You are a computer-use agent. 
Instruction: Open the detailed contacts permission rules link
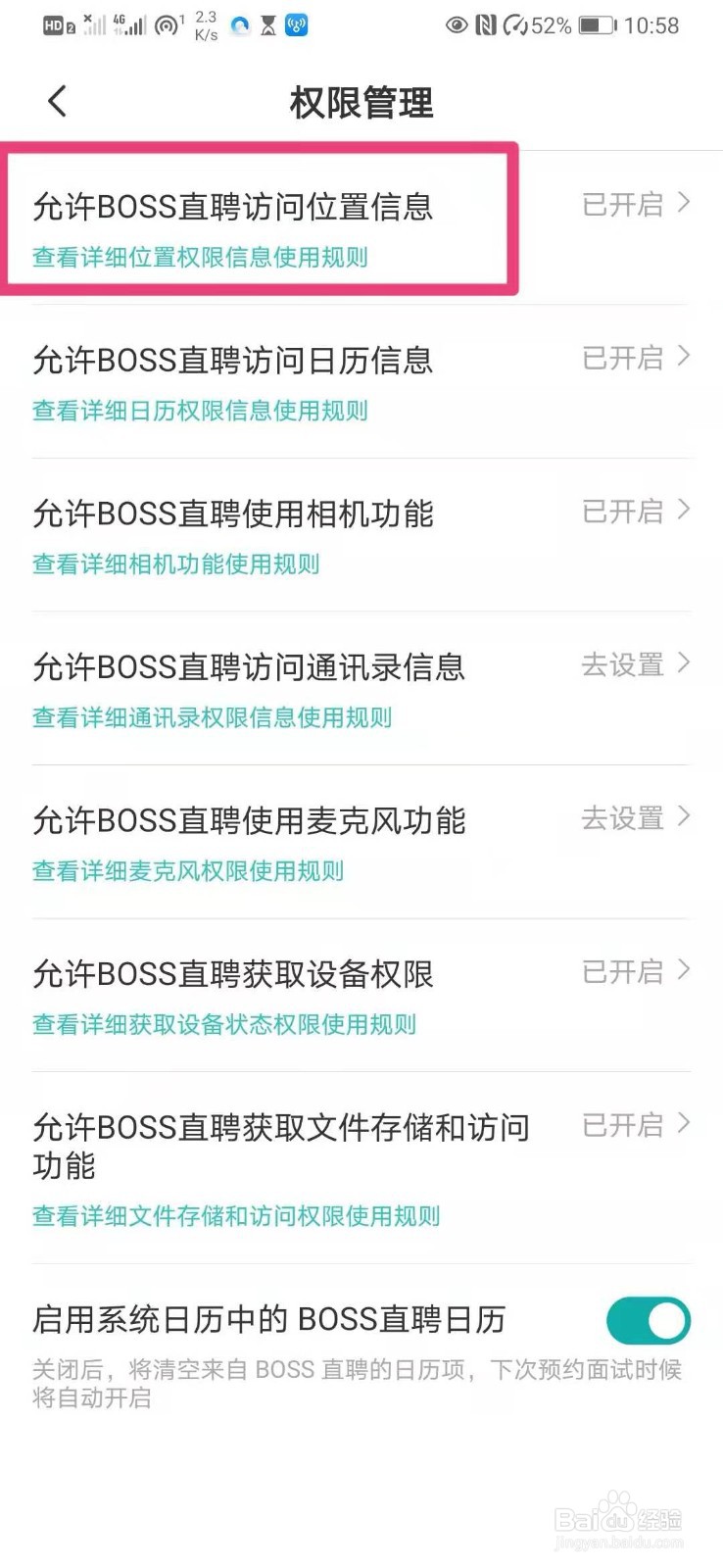(x=212, y=718)
